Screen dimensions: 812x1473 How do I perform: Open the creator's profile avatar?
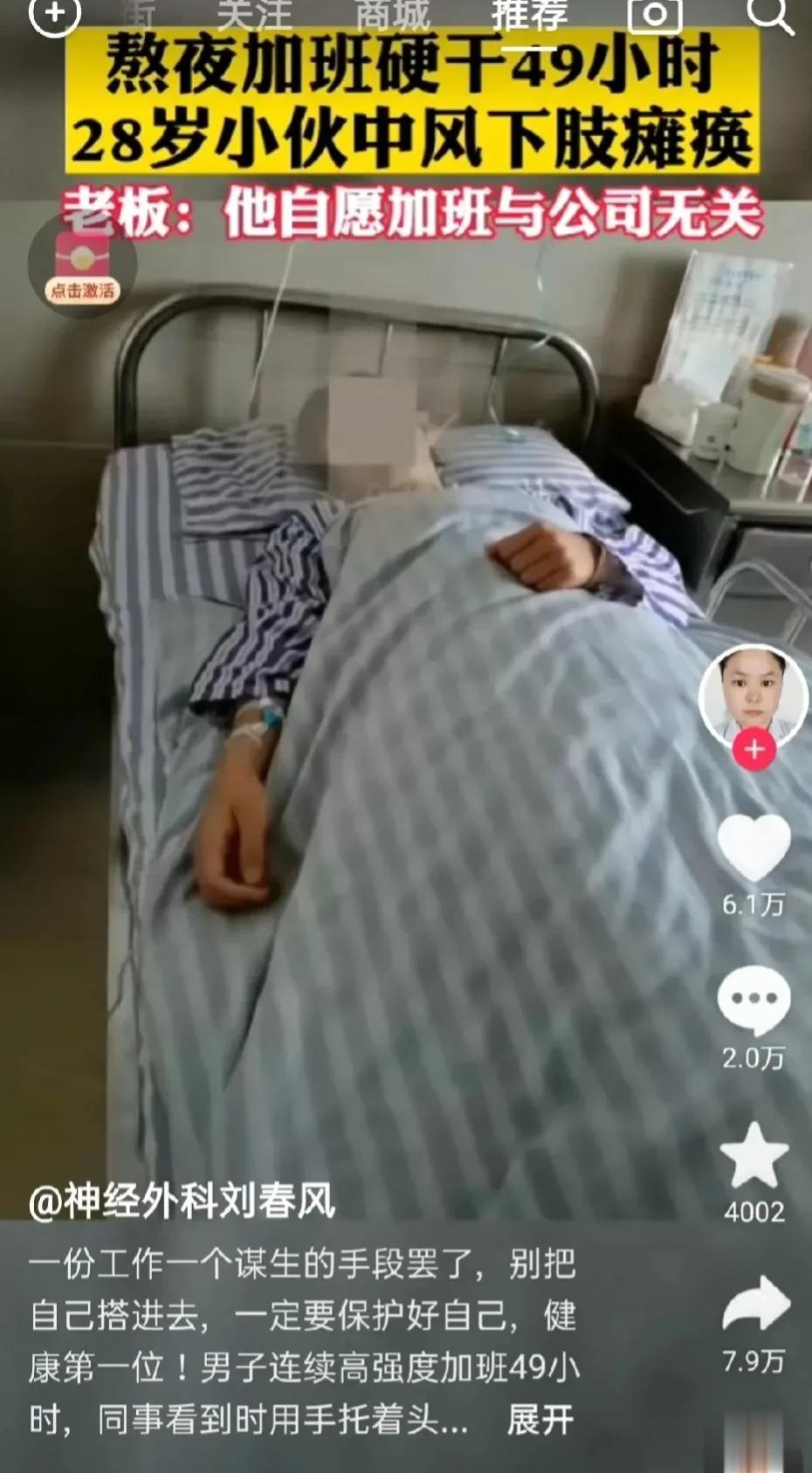click(752, 696)
